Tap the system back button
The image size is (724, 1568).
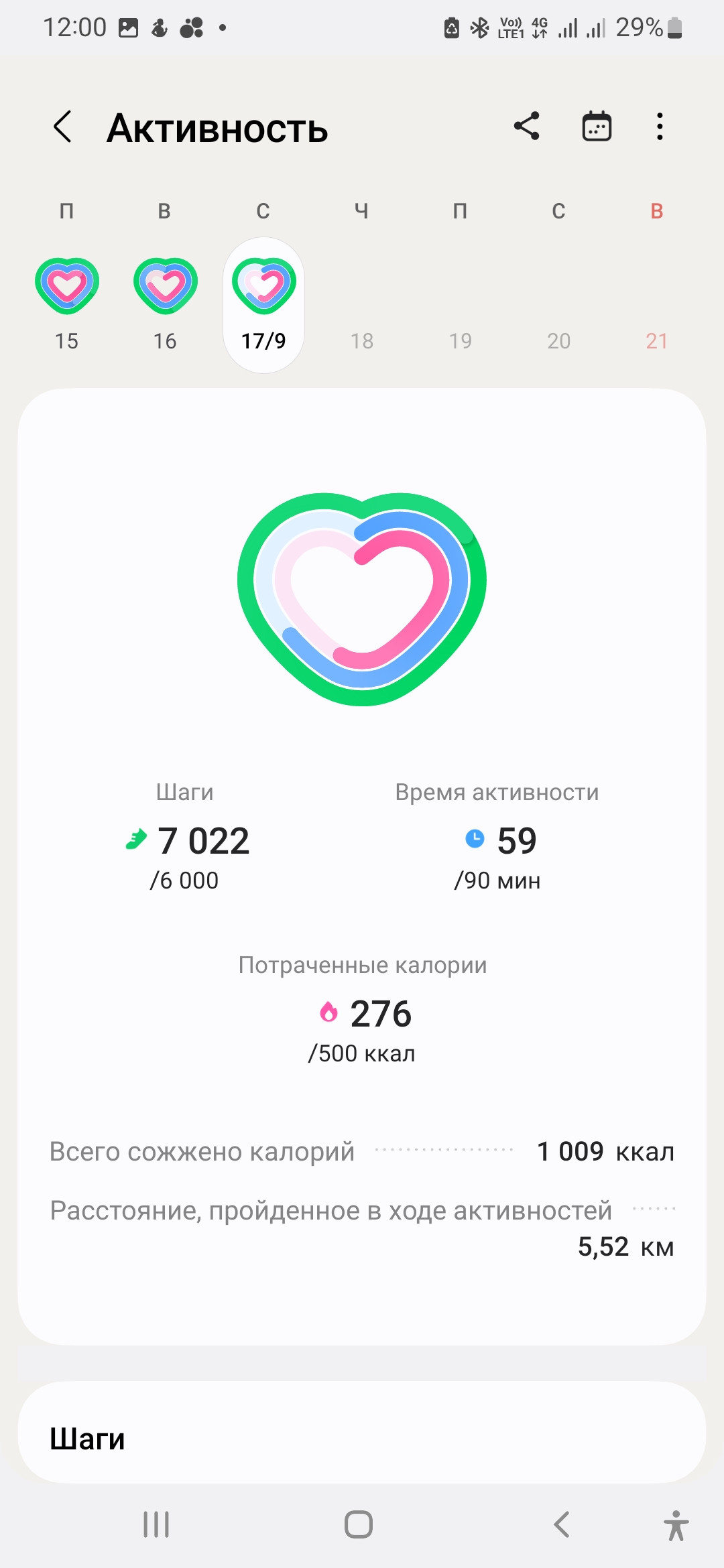[562, 1524]
